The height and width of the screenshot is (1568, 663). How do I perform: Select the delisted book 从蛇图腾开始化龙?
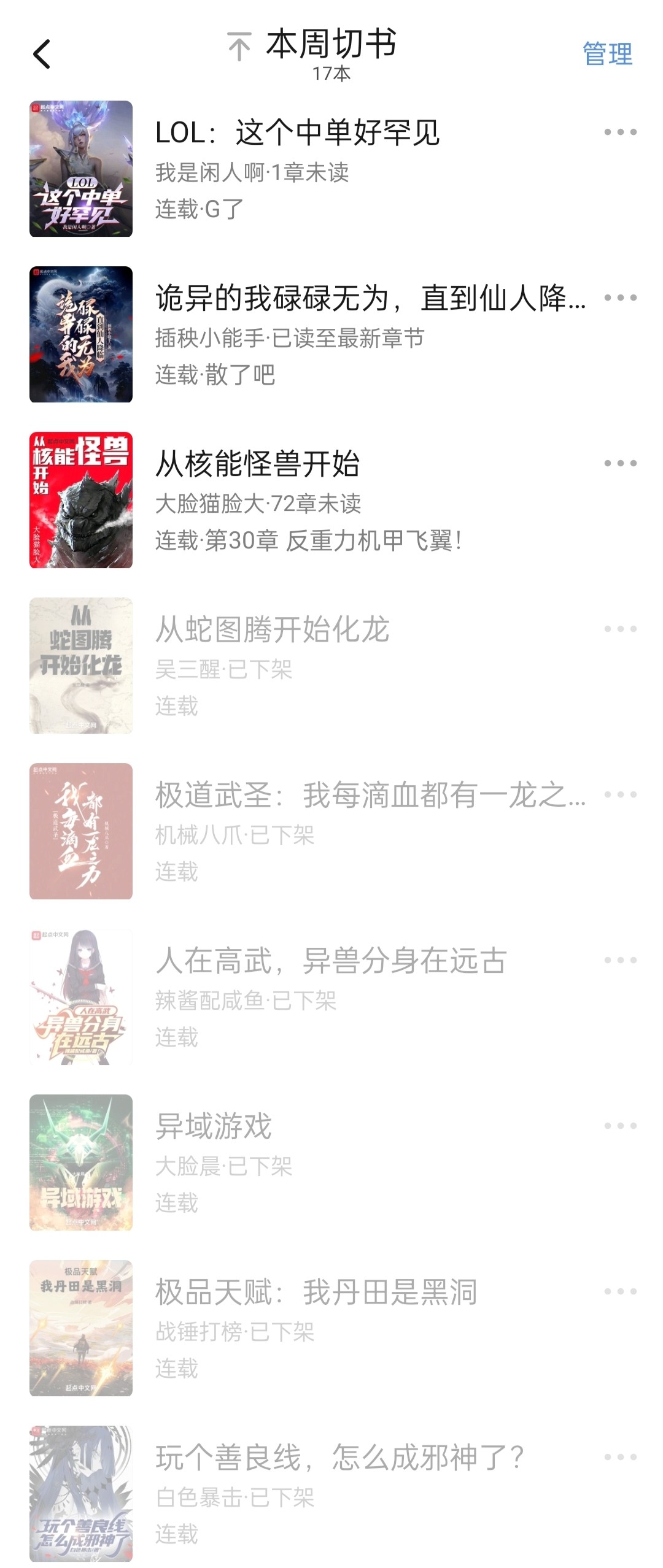[x=273, y=629]
